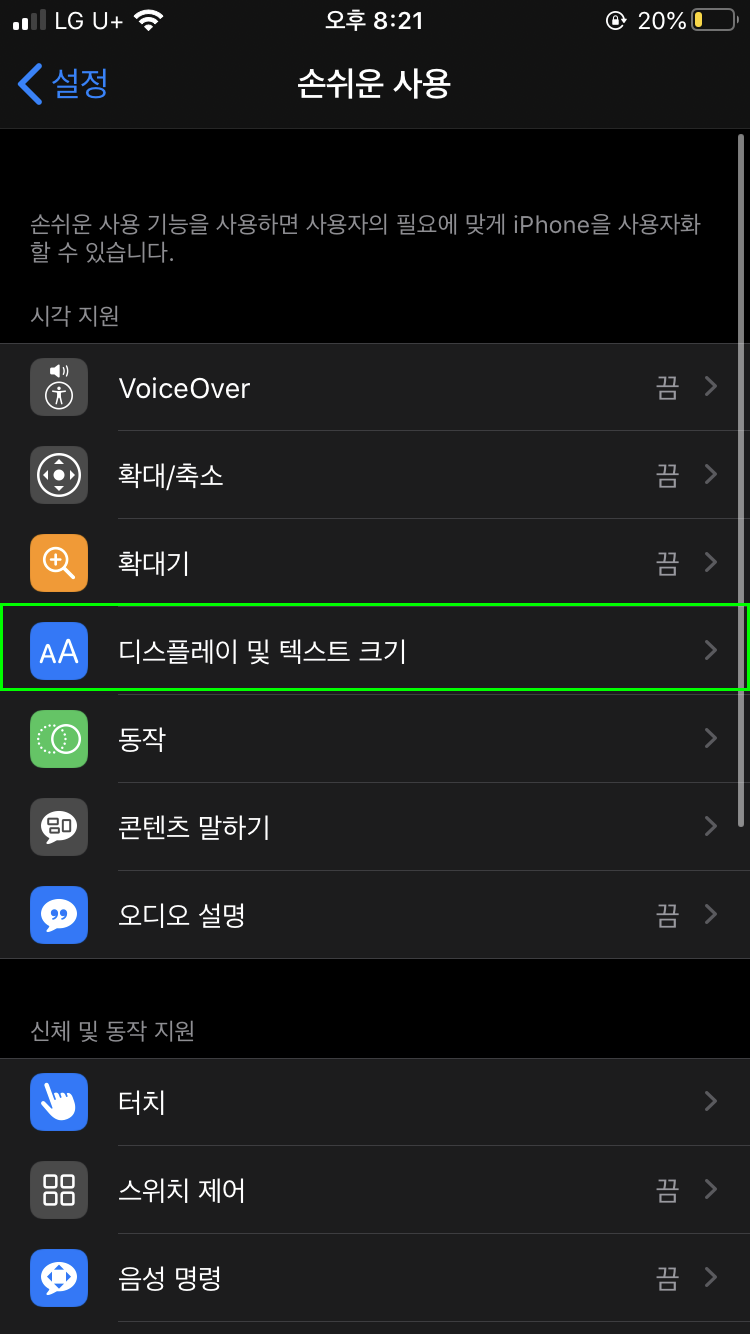Open the orange 확대기 magnifier icon
The width and height of the screenshot is (750, 1334).
(58, 563)
